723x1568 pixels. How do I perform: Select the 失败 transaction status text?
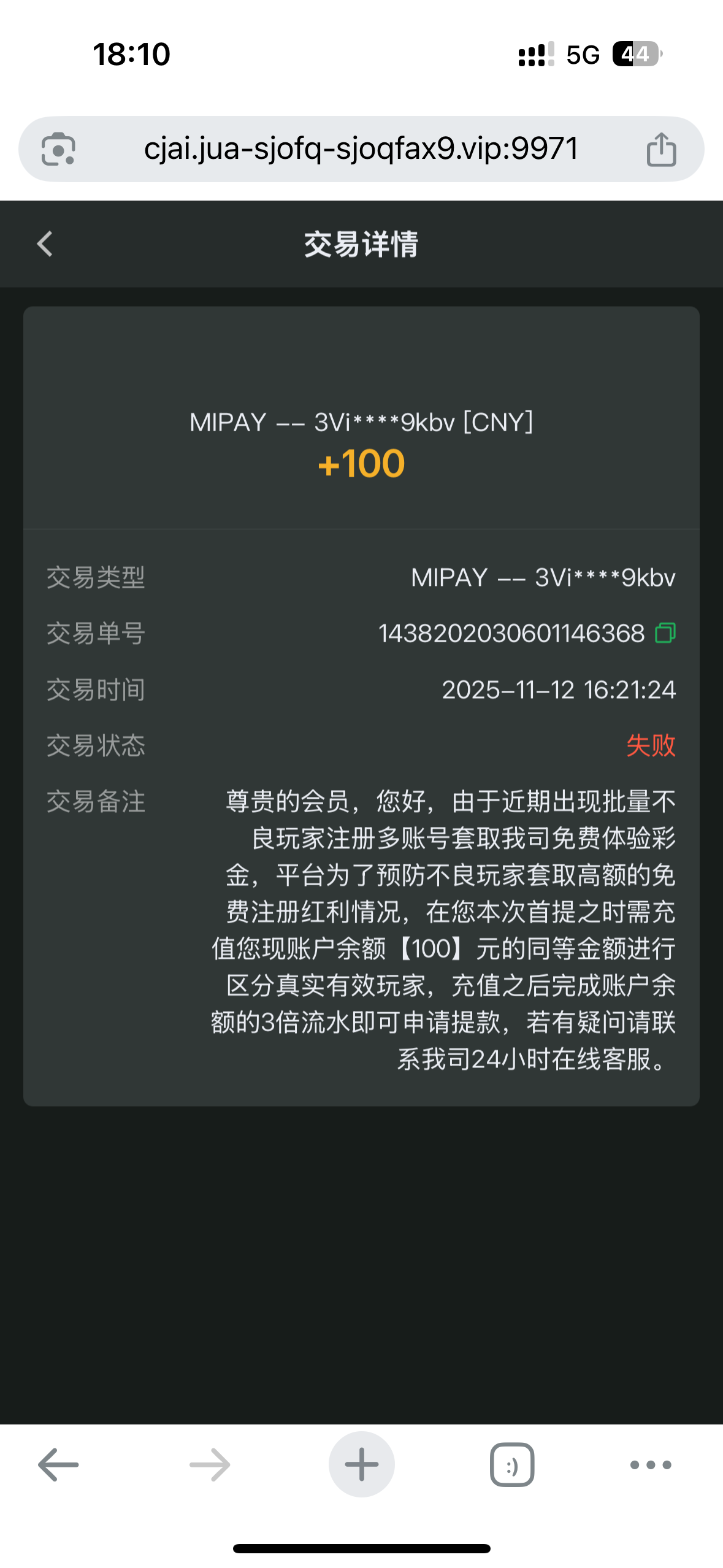651,745
